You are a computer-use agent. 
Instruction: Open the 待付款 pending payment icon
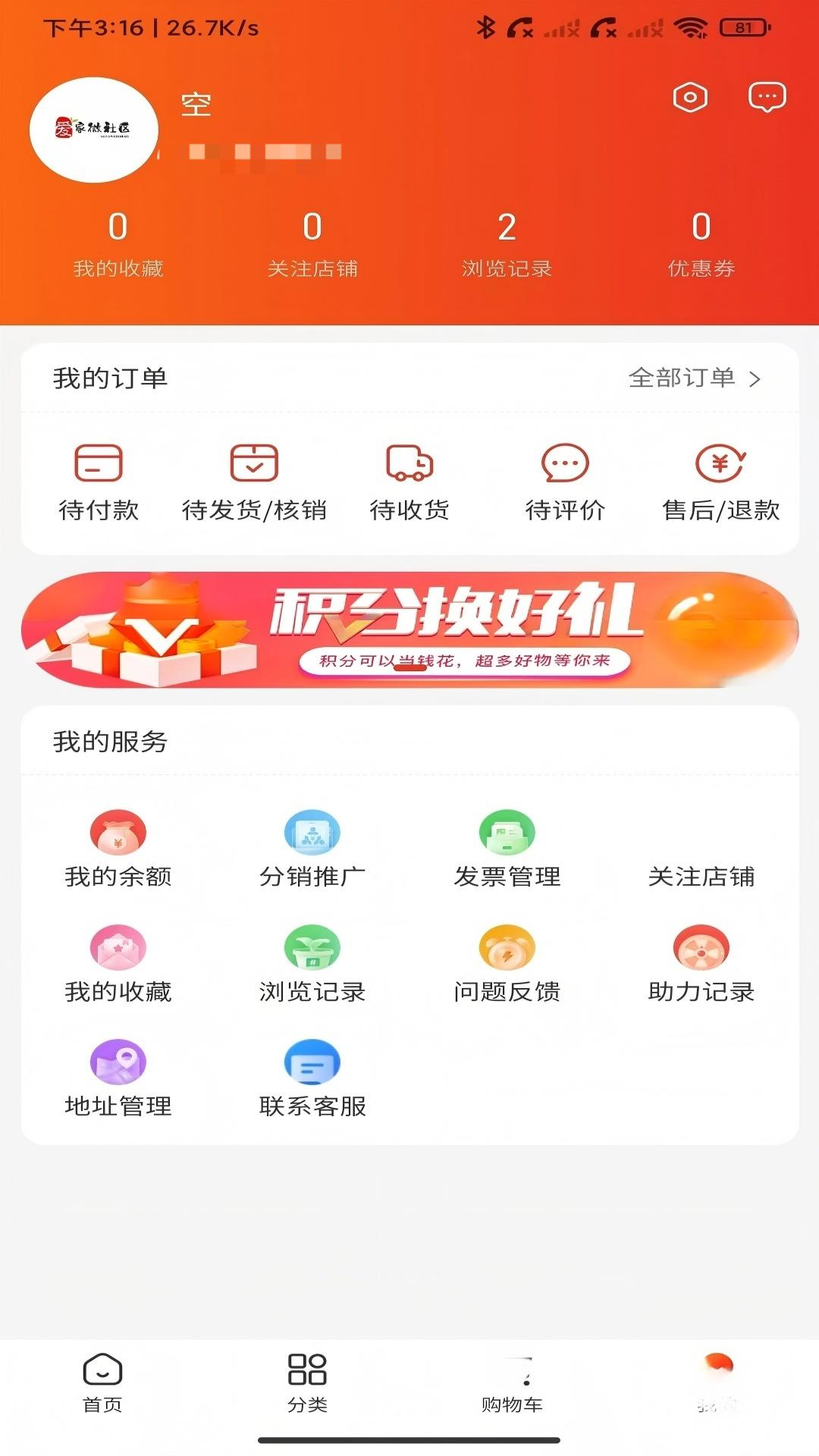[99, 465]
